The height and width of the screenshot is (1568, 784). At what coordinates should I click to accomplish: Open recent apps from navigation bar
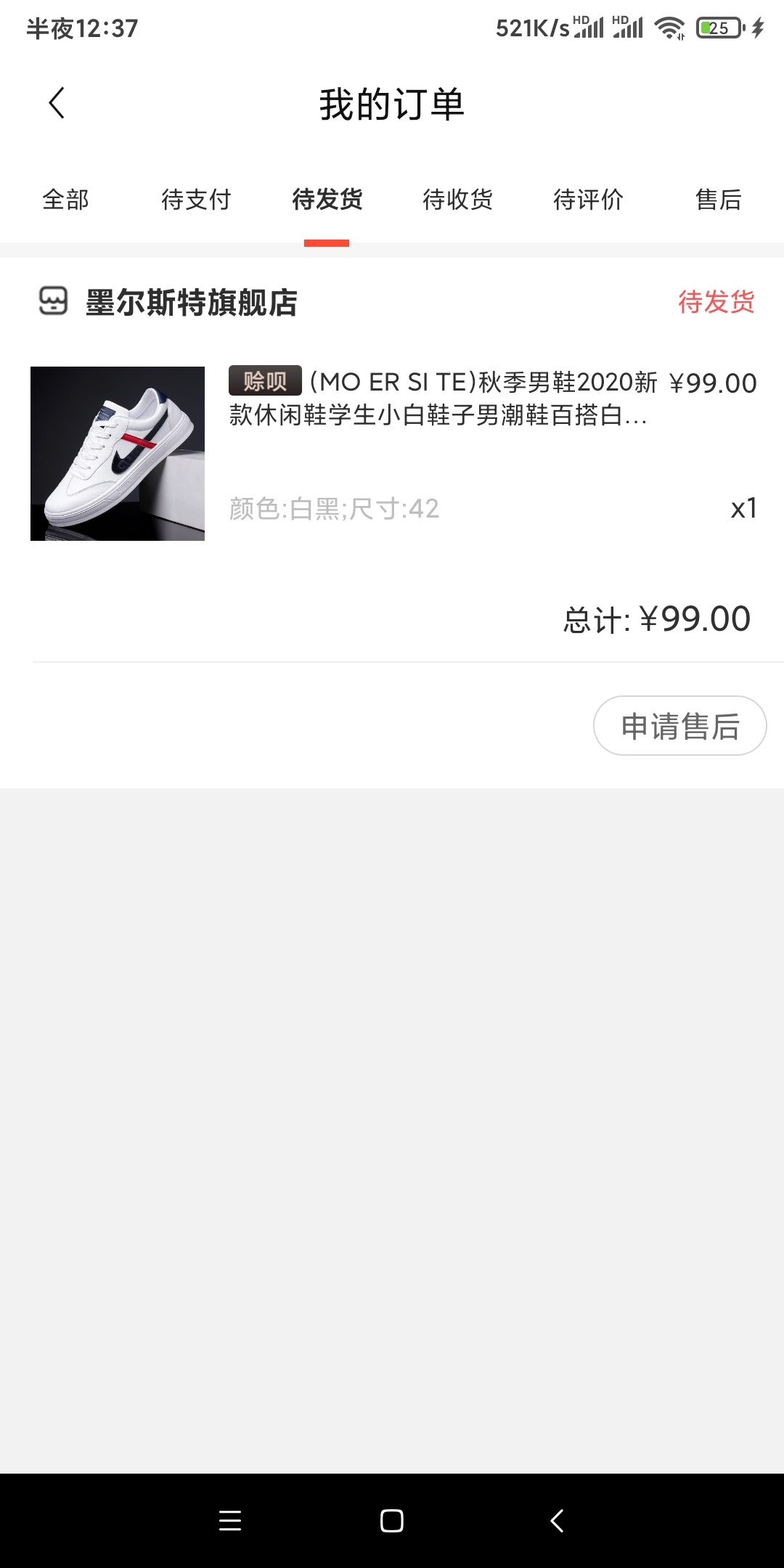(229, 1521)
